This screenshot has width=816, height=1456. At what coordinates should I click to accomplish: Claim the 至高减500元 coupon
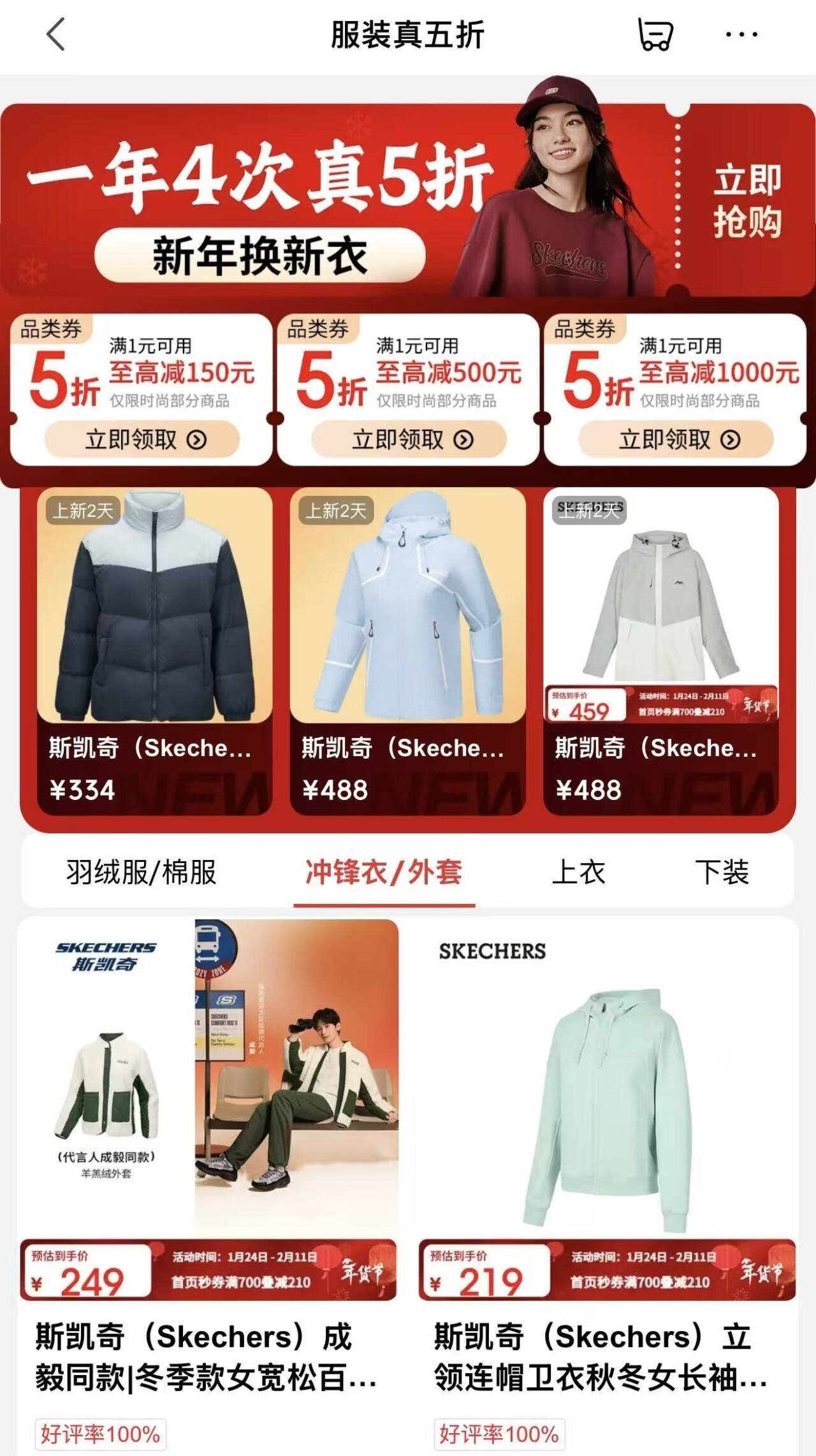(x=409, y=439)
